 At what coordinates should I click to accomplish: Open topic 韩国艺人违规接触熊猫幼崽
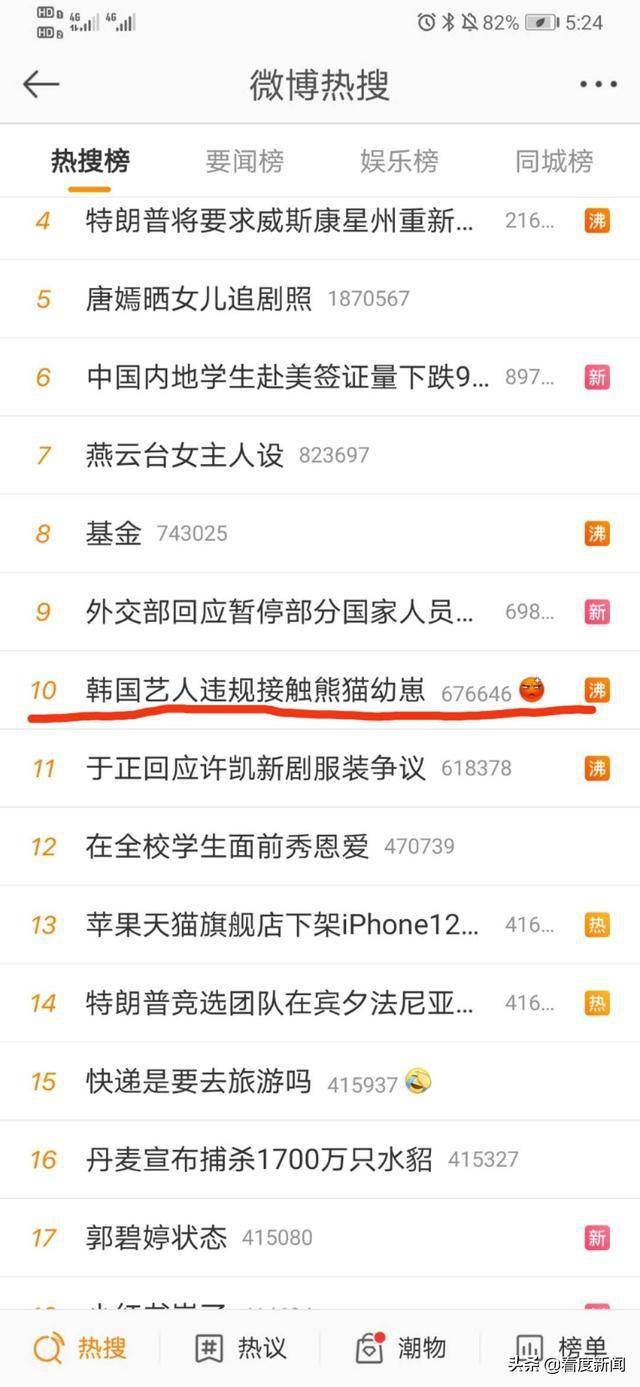(x=255, y=690)
